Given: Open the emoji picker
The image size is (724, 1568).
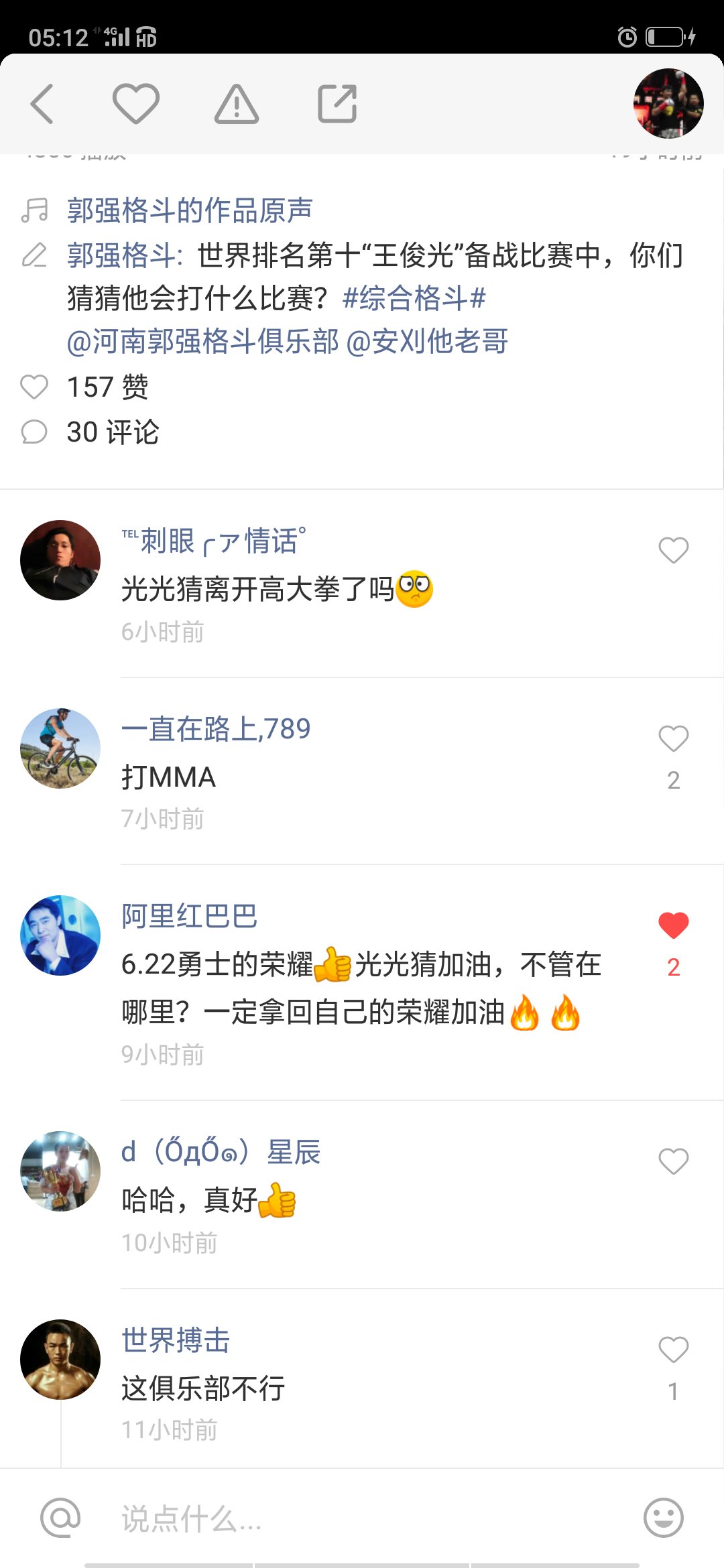Looking at the screenshot, I should click(x=663, y=1518).
